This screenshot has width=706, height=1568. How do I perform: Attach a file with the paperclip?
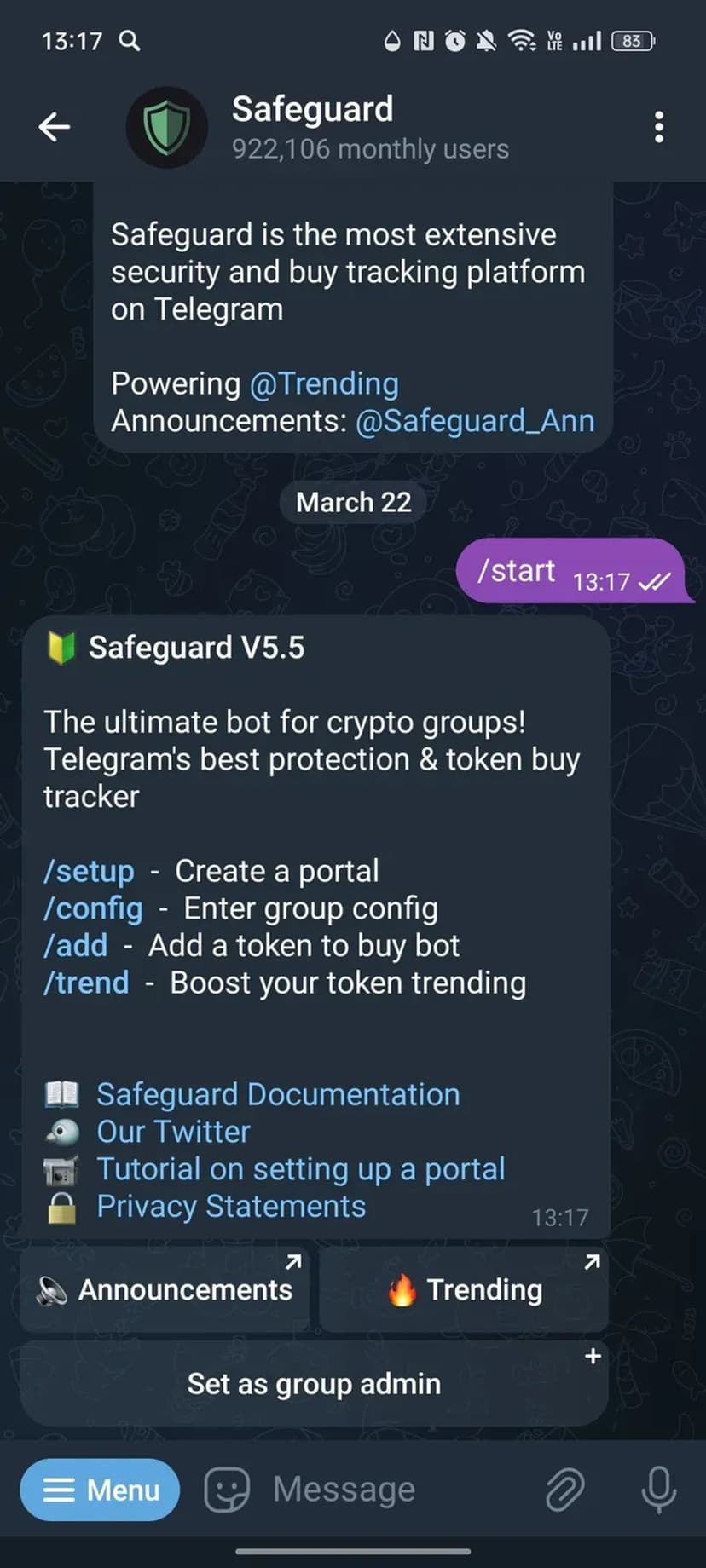coord(564,1490)
